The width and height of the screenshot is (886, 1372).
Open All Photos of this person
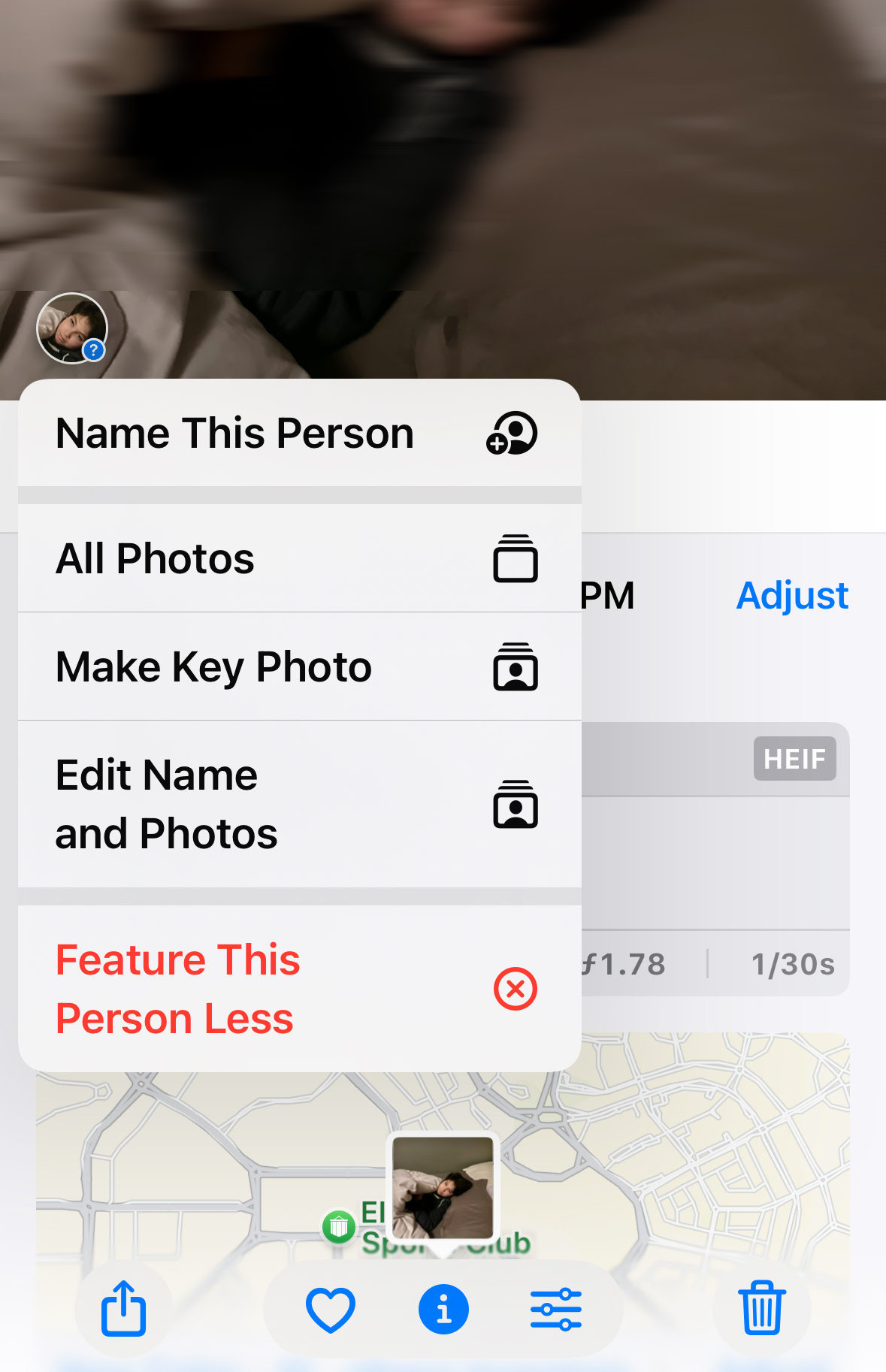coord(299,558)
